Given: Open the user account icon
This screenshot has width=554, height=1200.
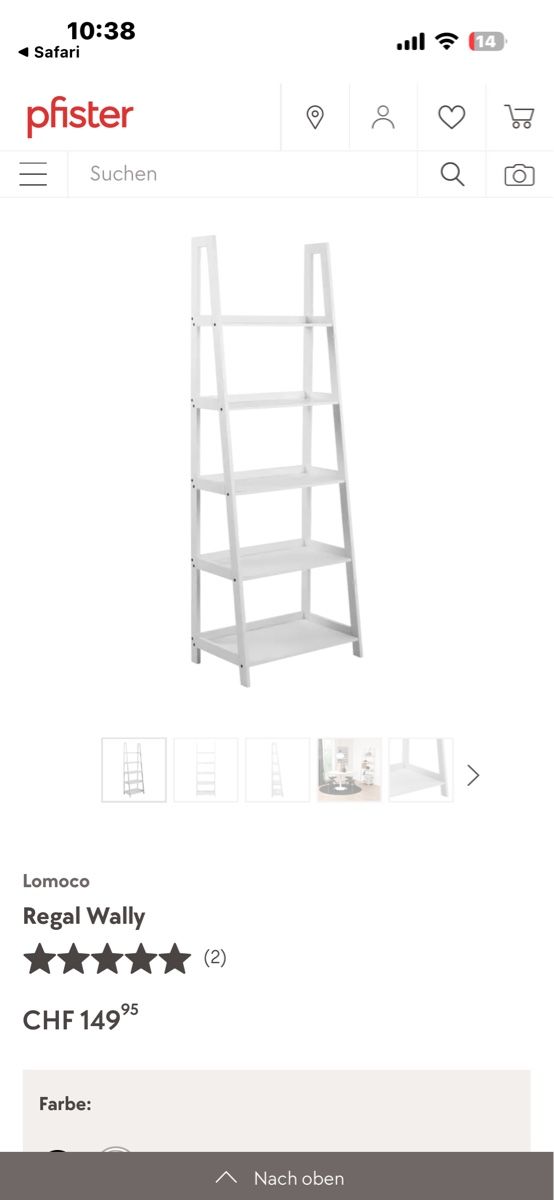Looking at the screenshot, I should (383, 117).
